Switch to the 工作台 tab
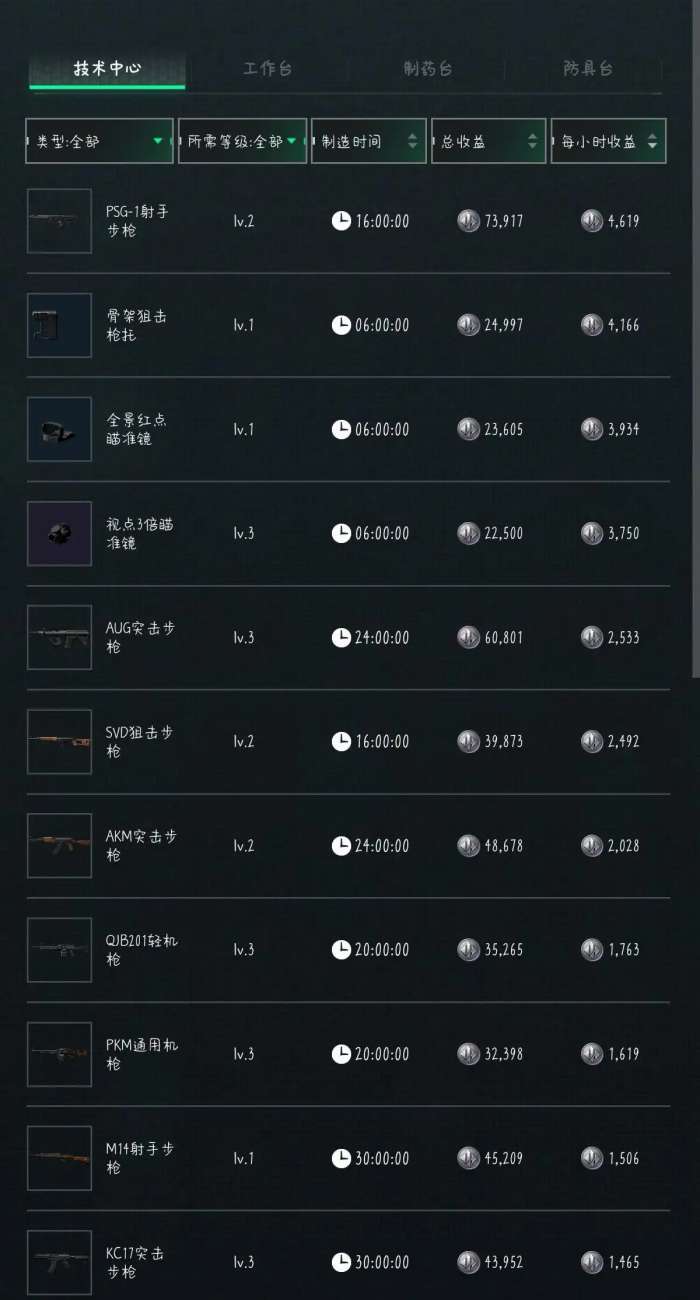The image size is (700, 1300). [x=268, y=69]
